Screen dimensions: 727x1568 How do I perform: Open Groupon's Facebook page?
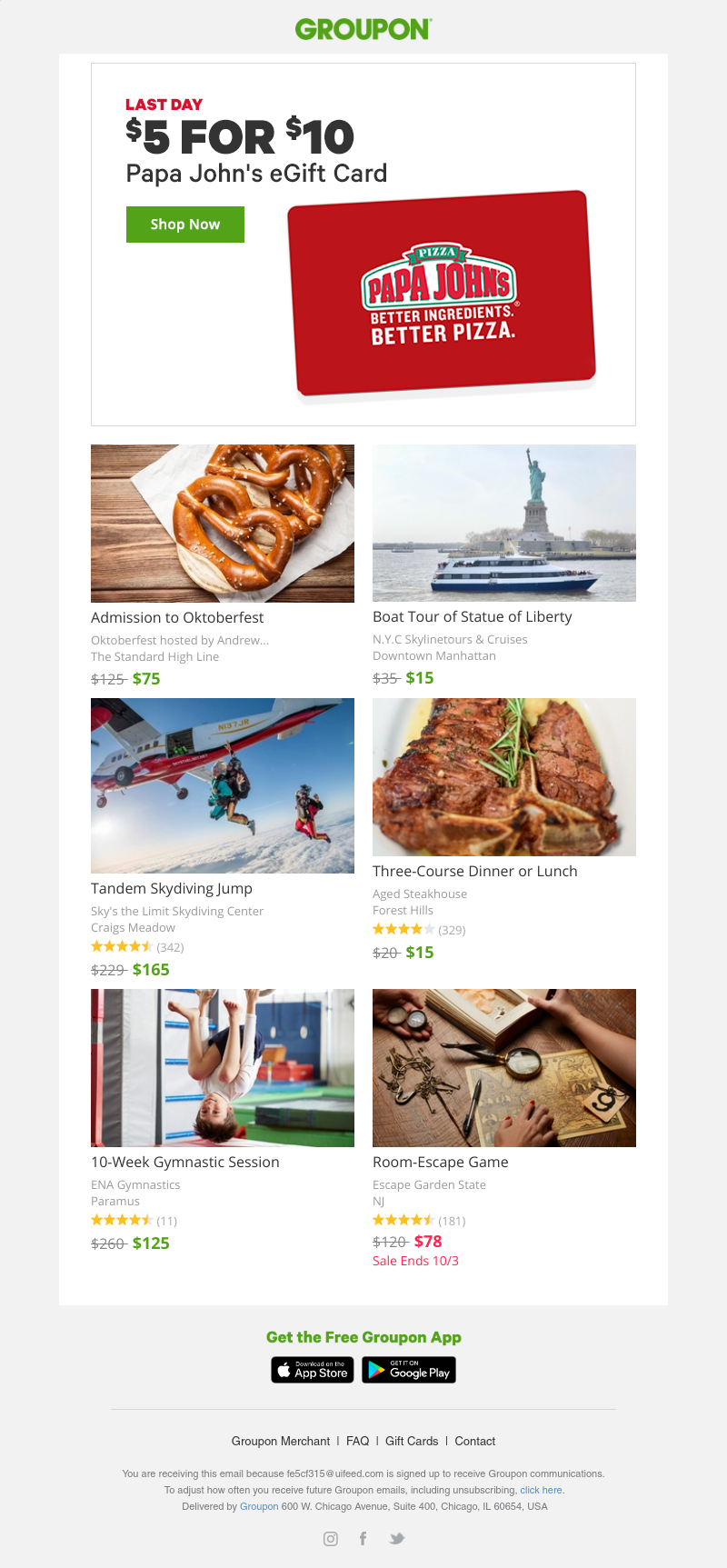(x=363, y=1538)
